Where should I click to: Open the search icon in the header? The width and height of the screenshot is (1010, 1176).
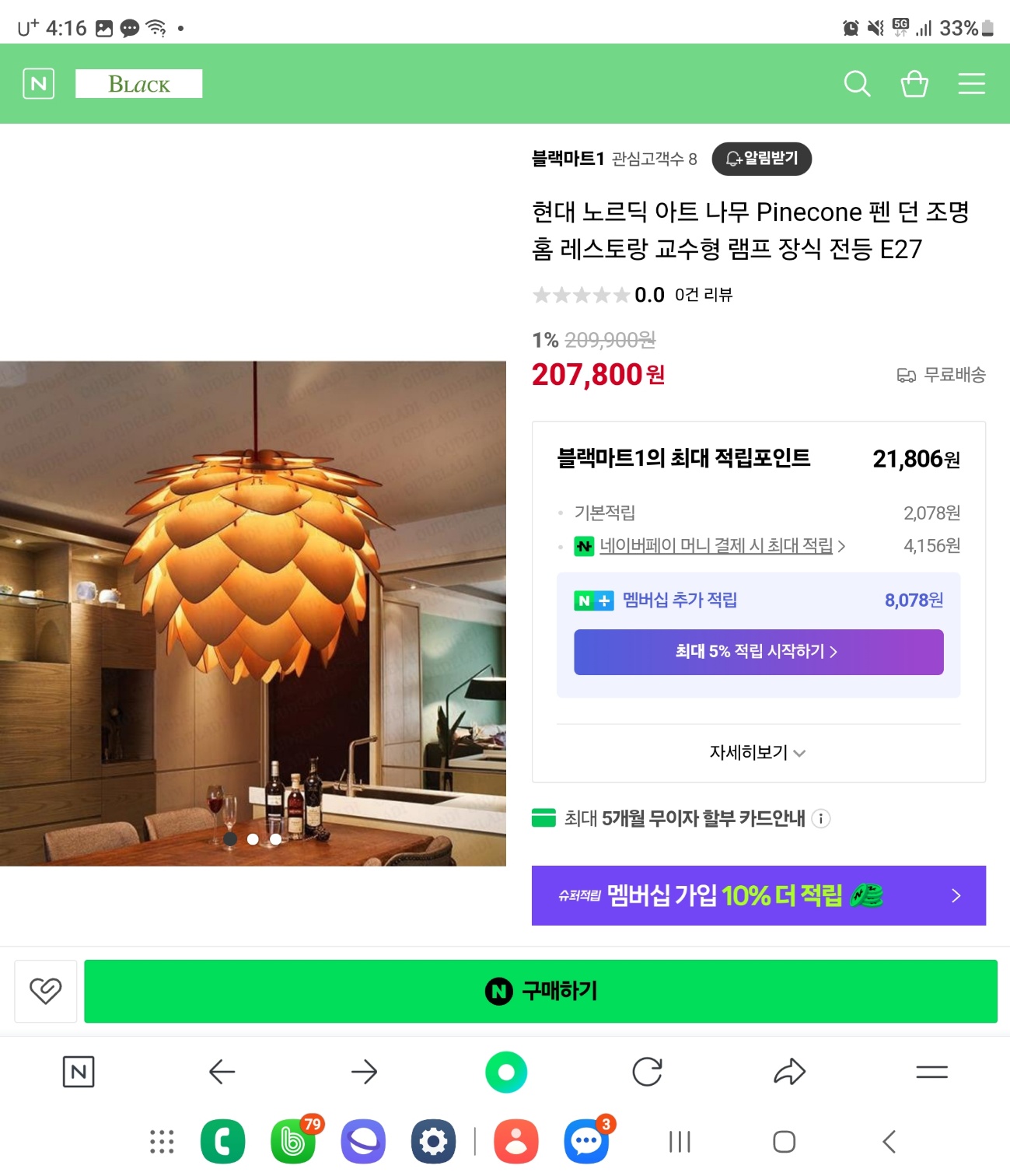(x=857, y=83)
